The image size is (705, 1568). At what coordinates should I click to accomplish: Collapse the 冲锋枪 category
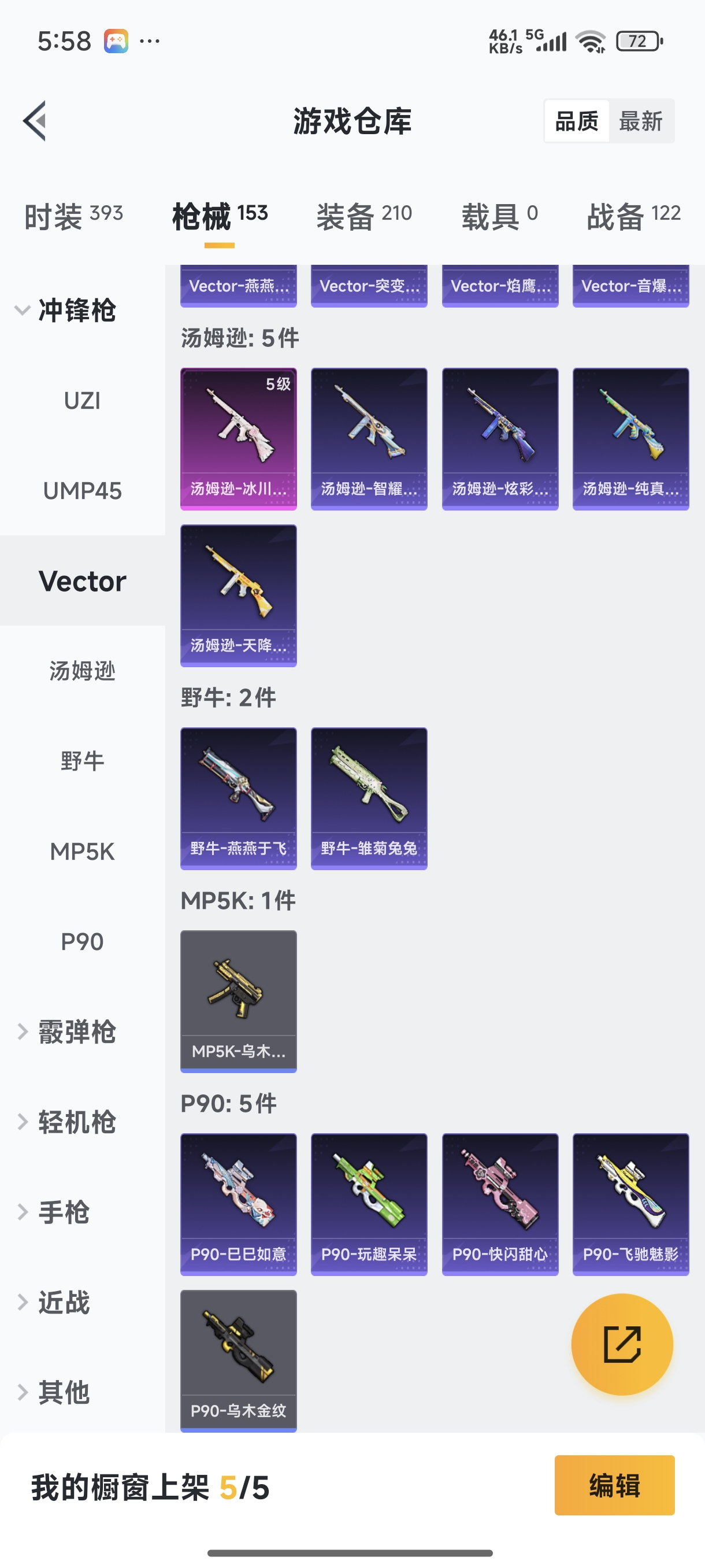(x=67, y=310)
